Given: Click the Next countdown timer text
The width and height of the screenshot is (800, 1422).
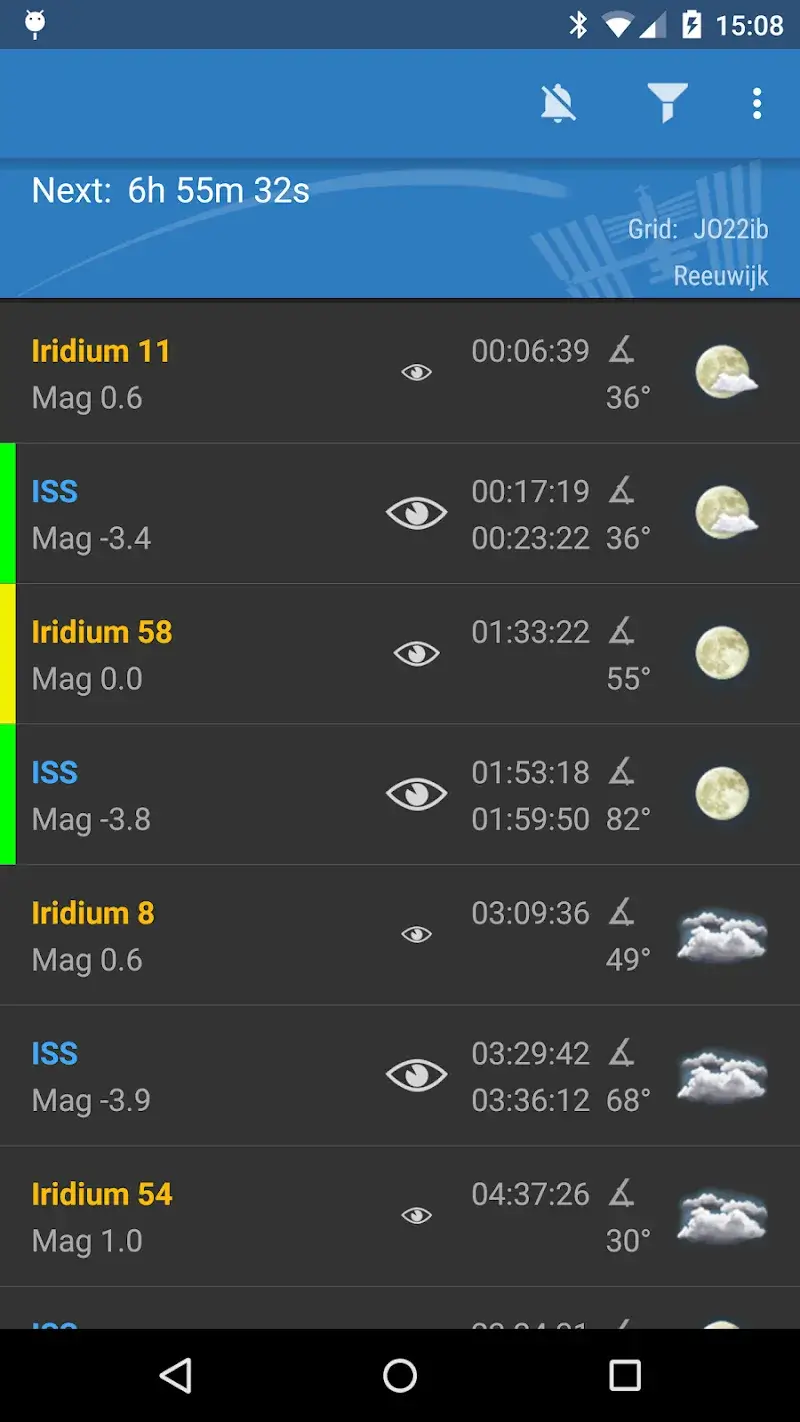Looking at the screenshot, I should click(x=170, y=190).
